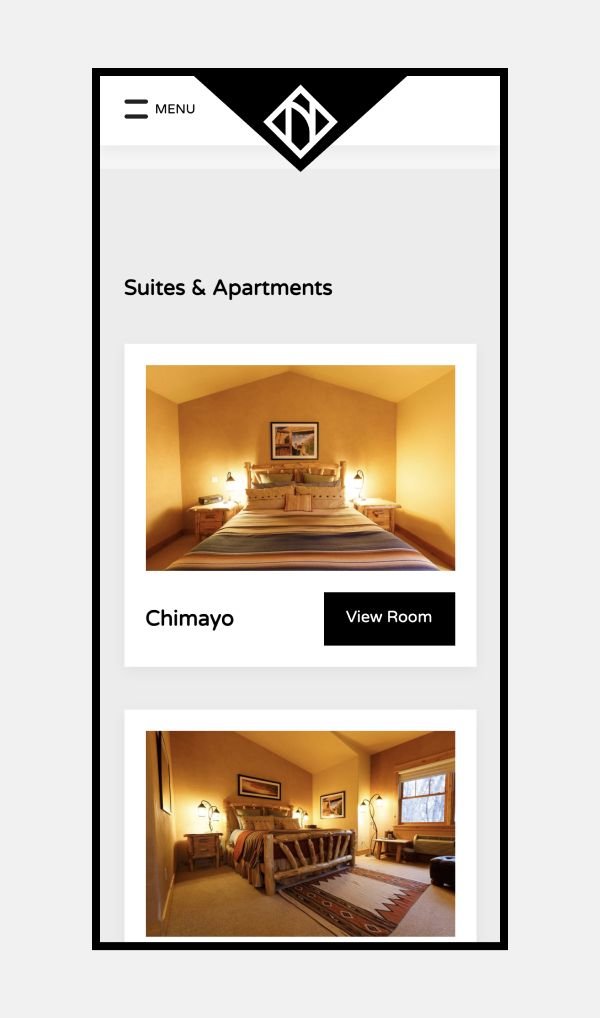Open the hamburger MENU
This screenshot has width=600, height=1018.
[x=159, y=109]
